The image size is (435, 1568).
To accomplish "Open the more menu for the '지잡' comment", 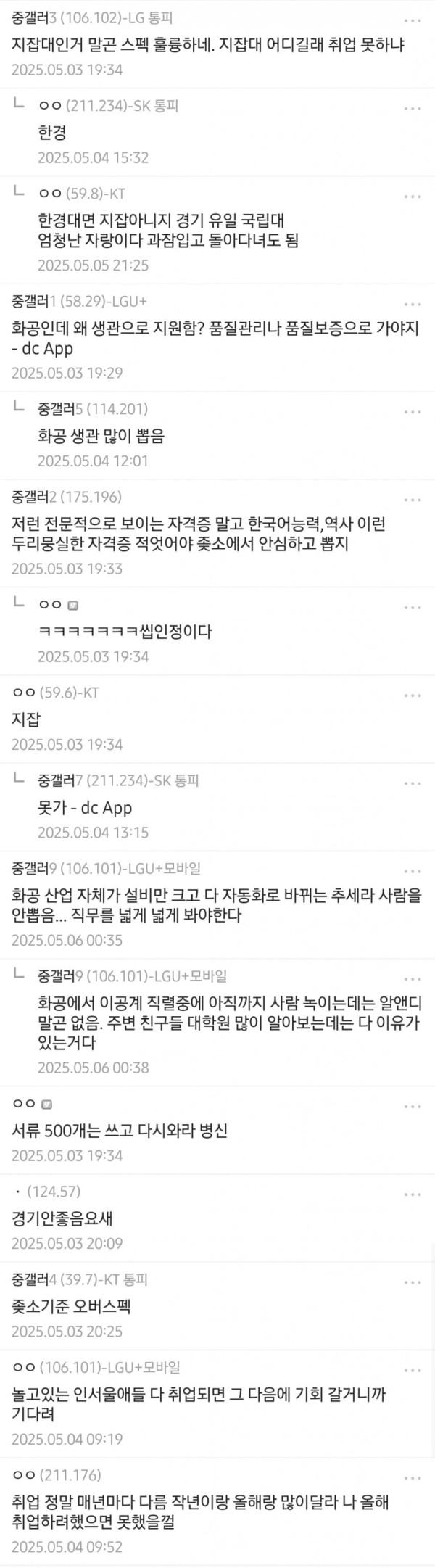I will coord(413,696).
